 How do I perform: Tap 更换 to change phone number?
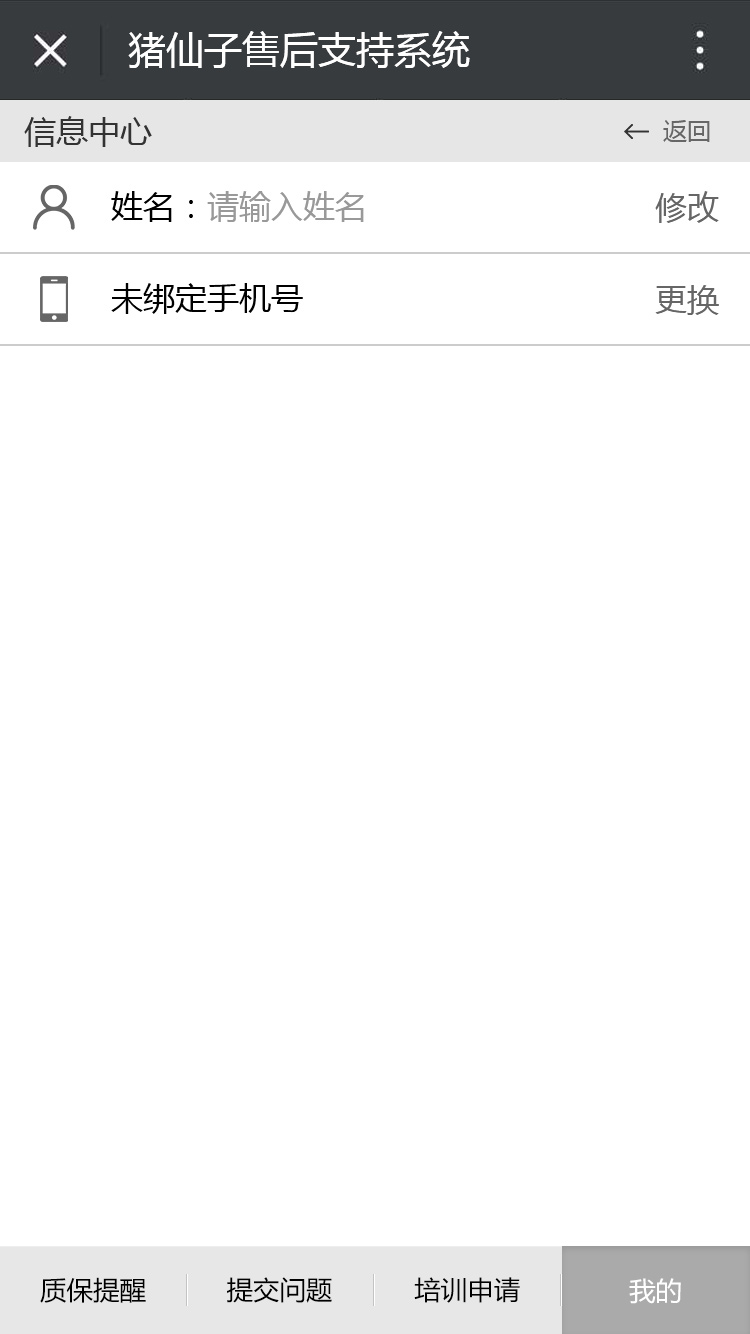tap(686, 299)
